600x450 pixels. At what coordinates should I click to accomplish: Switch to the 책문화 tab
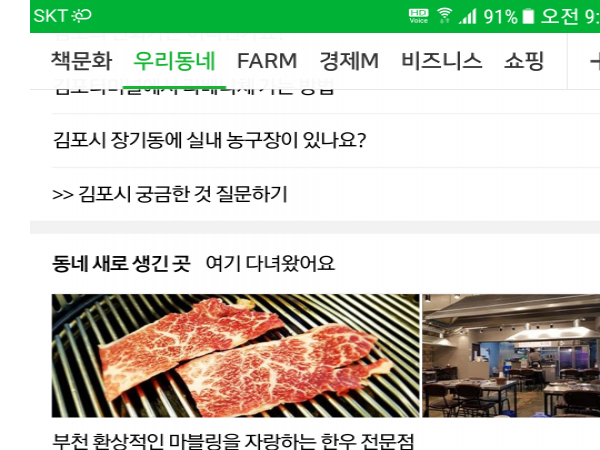point(82,61)
